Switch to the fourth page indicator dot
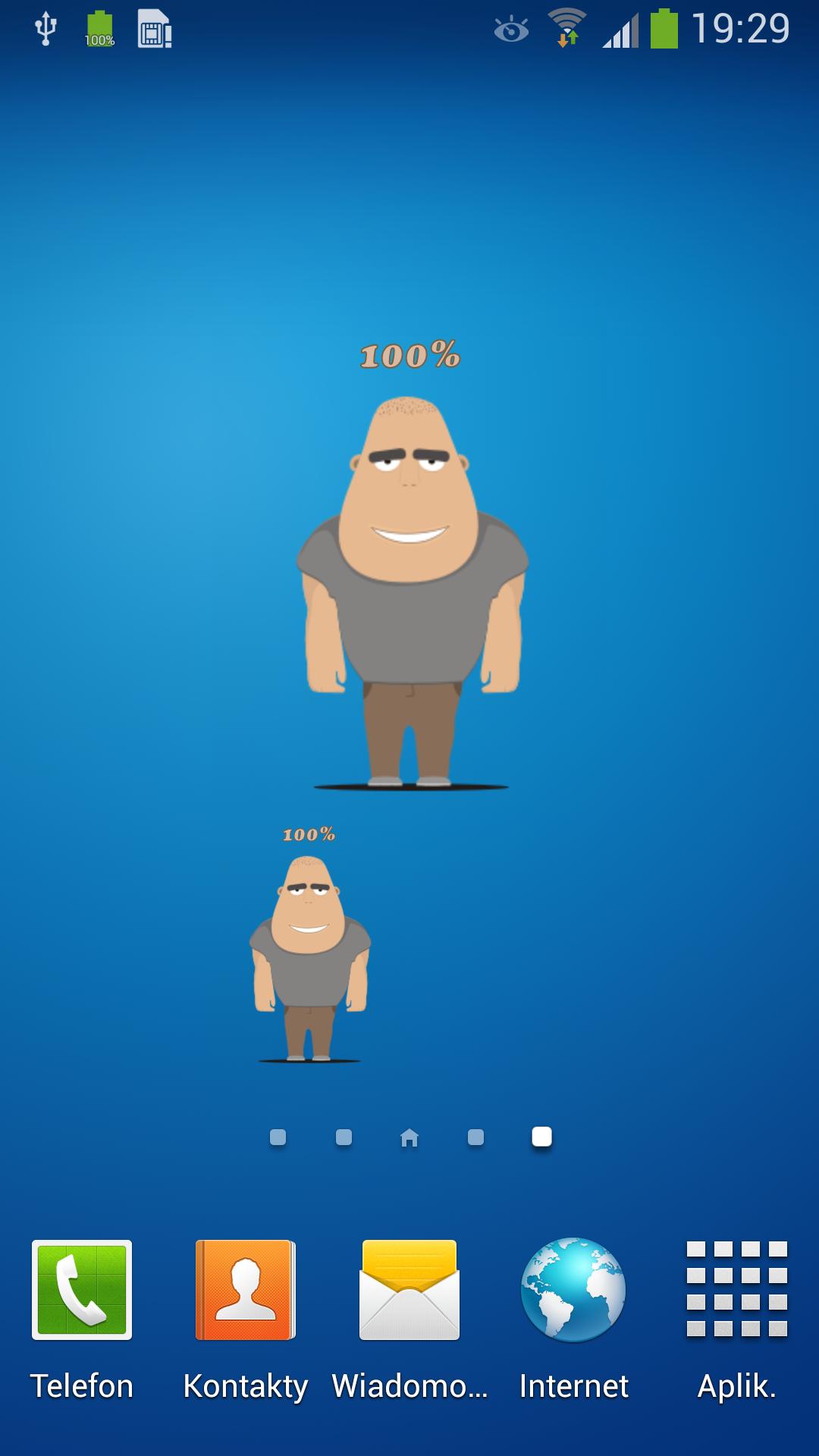 (475, 1137)
